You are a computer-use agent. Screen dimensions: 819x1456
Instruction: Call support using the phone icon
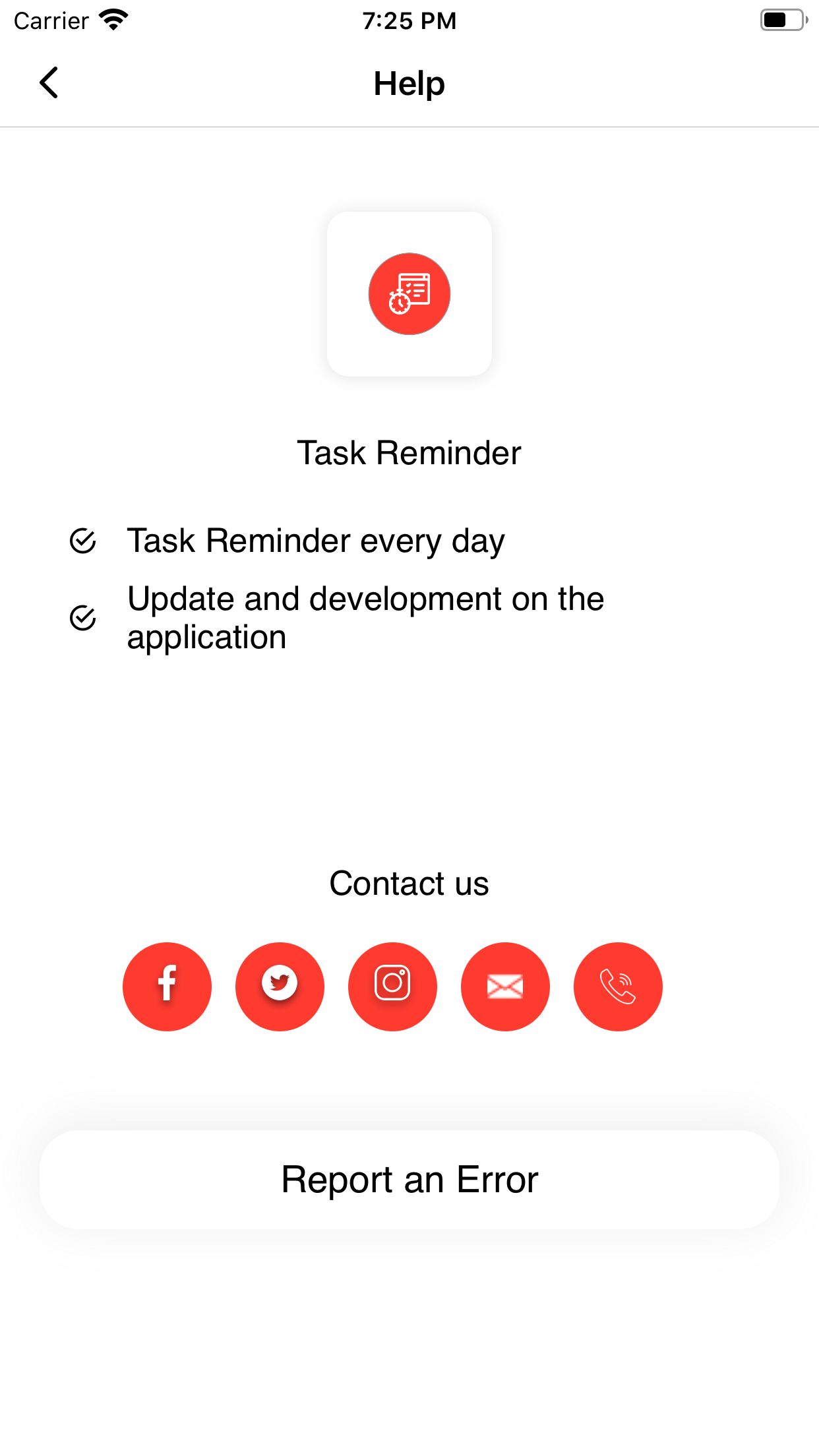(618, 986)
